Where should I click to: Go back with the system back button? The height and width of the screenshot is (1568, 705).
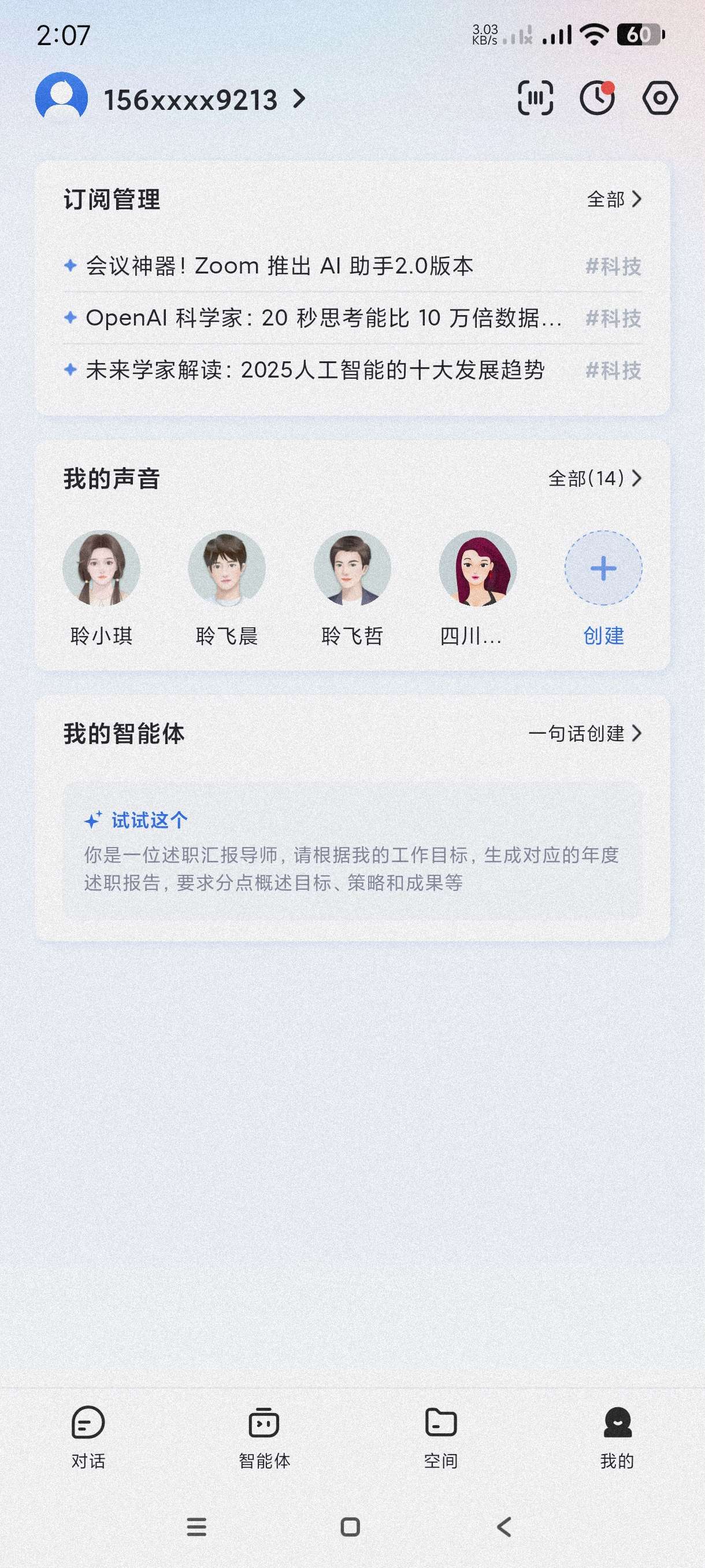(504, 1526)
